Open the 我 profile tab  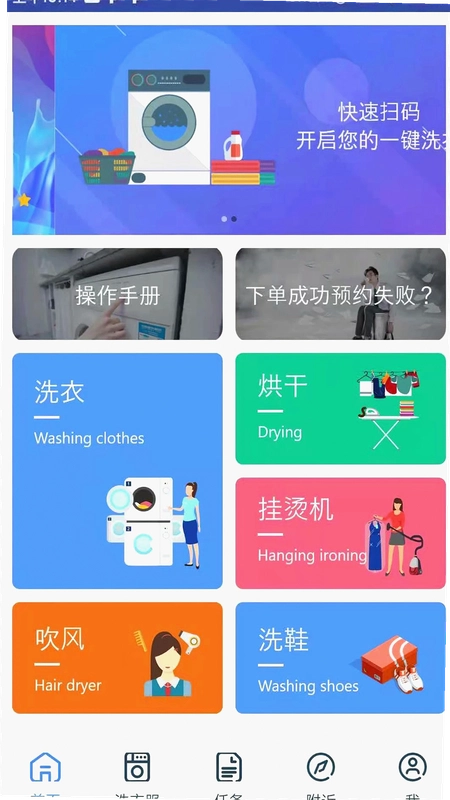pos(412,774)
